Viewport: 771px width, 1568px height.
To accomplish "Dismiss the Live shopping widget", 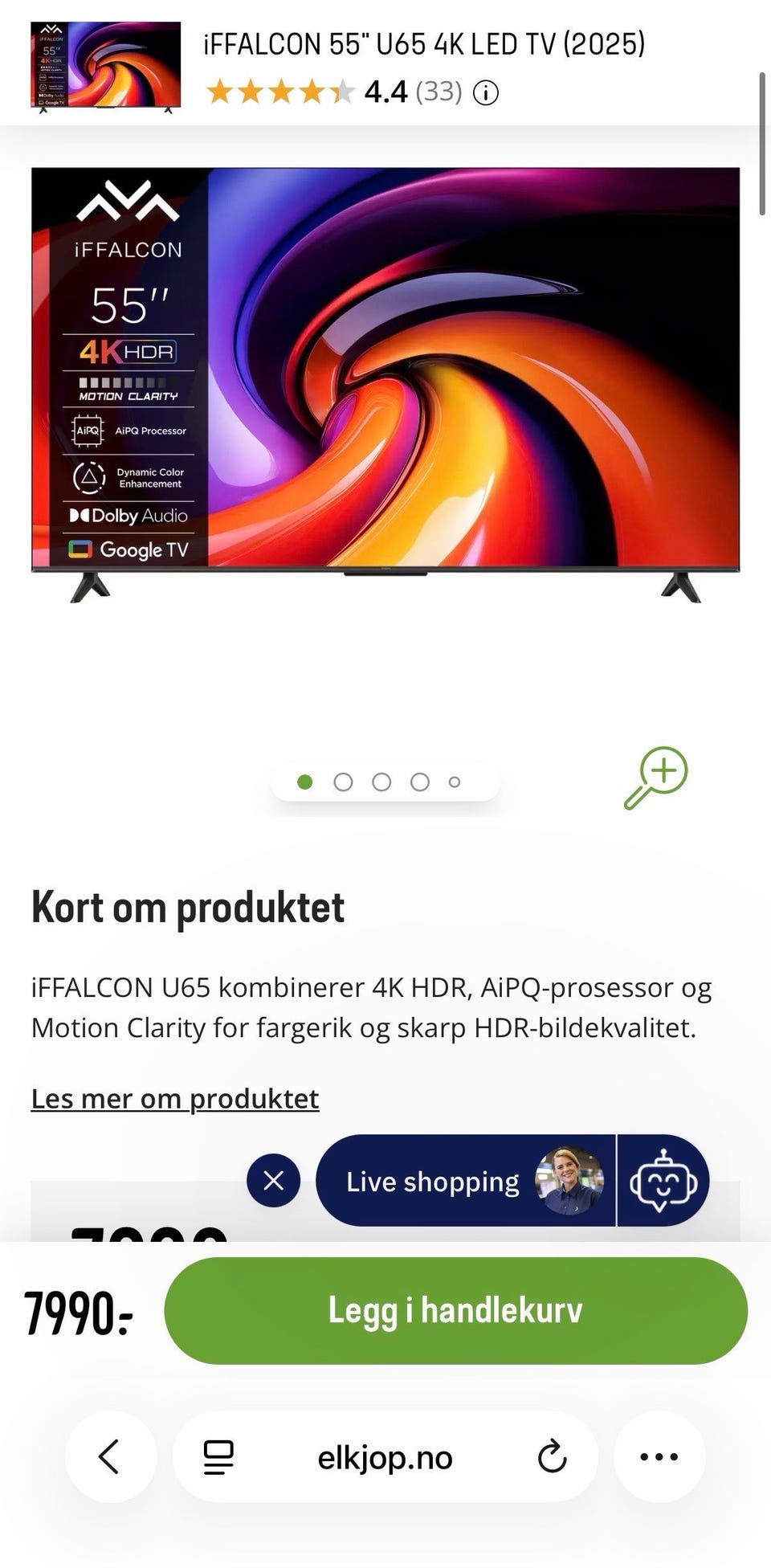I will click(274, 1180).
